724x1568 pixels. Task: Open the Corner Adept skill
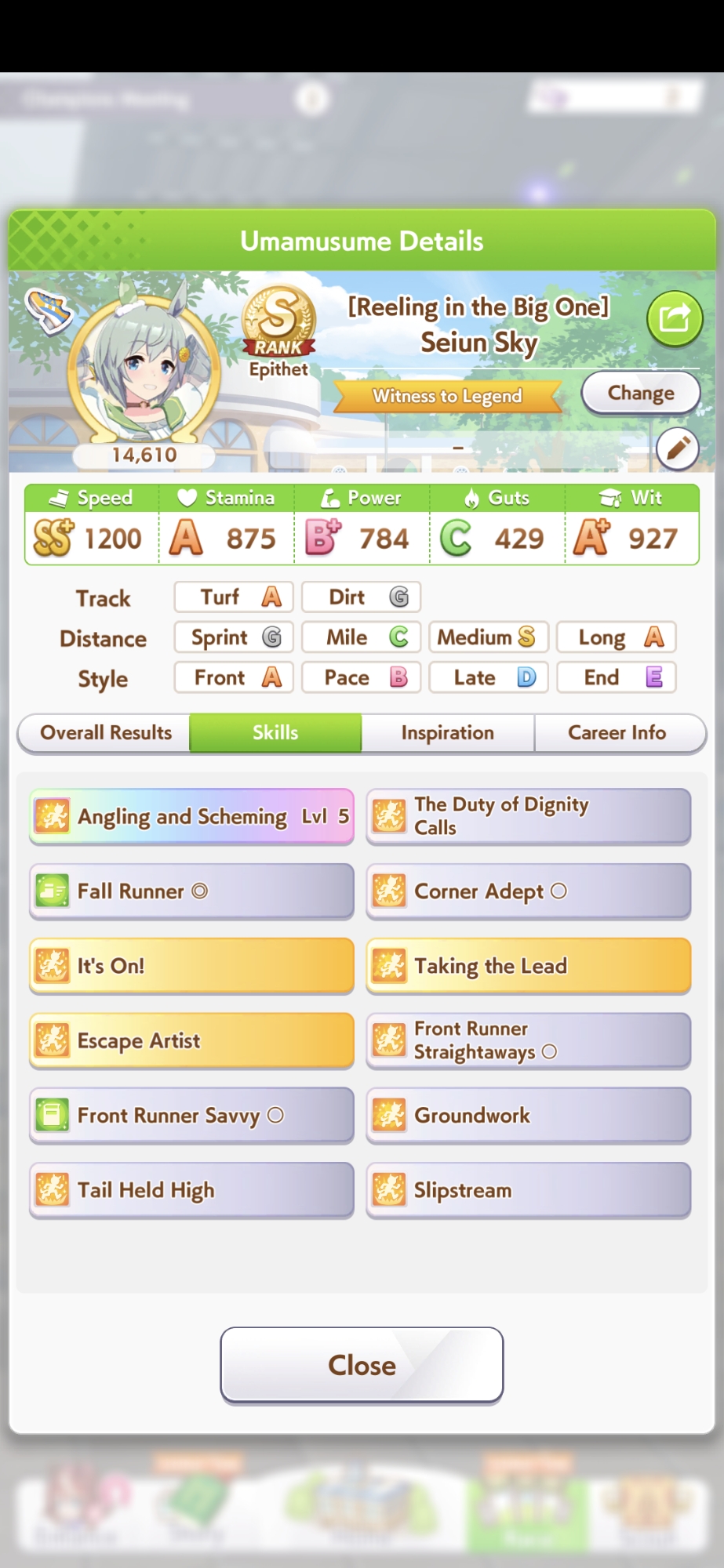[x=528, y=891]
